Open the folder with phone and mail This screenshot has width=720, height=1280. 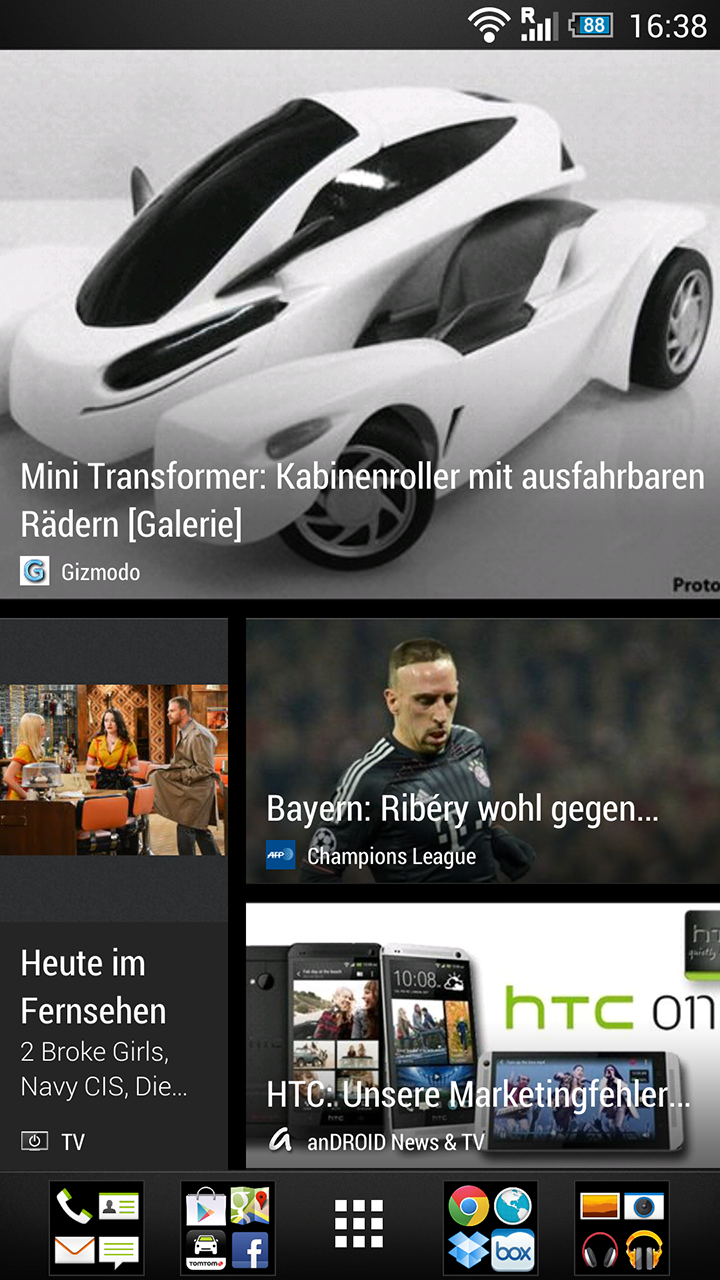click(97, 1228)
